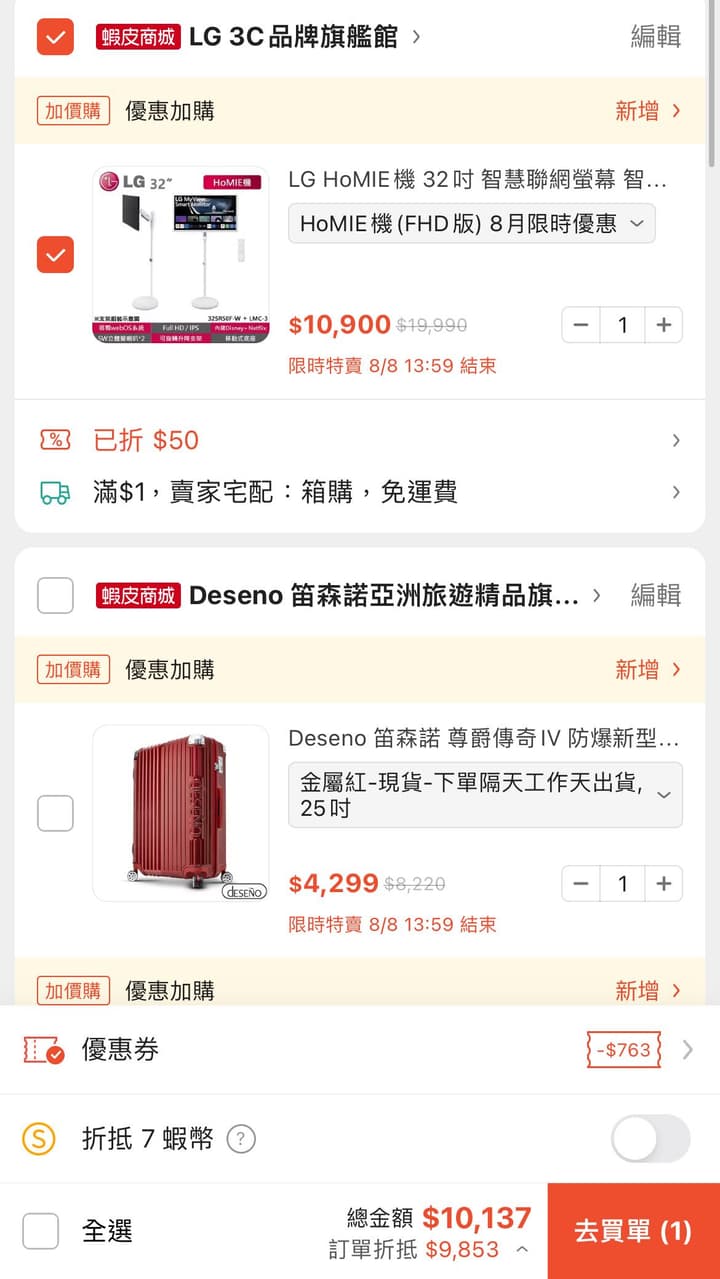Select the Deseno 笛森諾 shop checkbox
The height and width of the screenshot is (1279, 720).
(x=55, y=596)
